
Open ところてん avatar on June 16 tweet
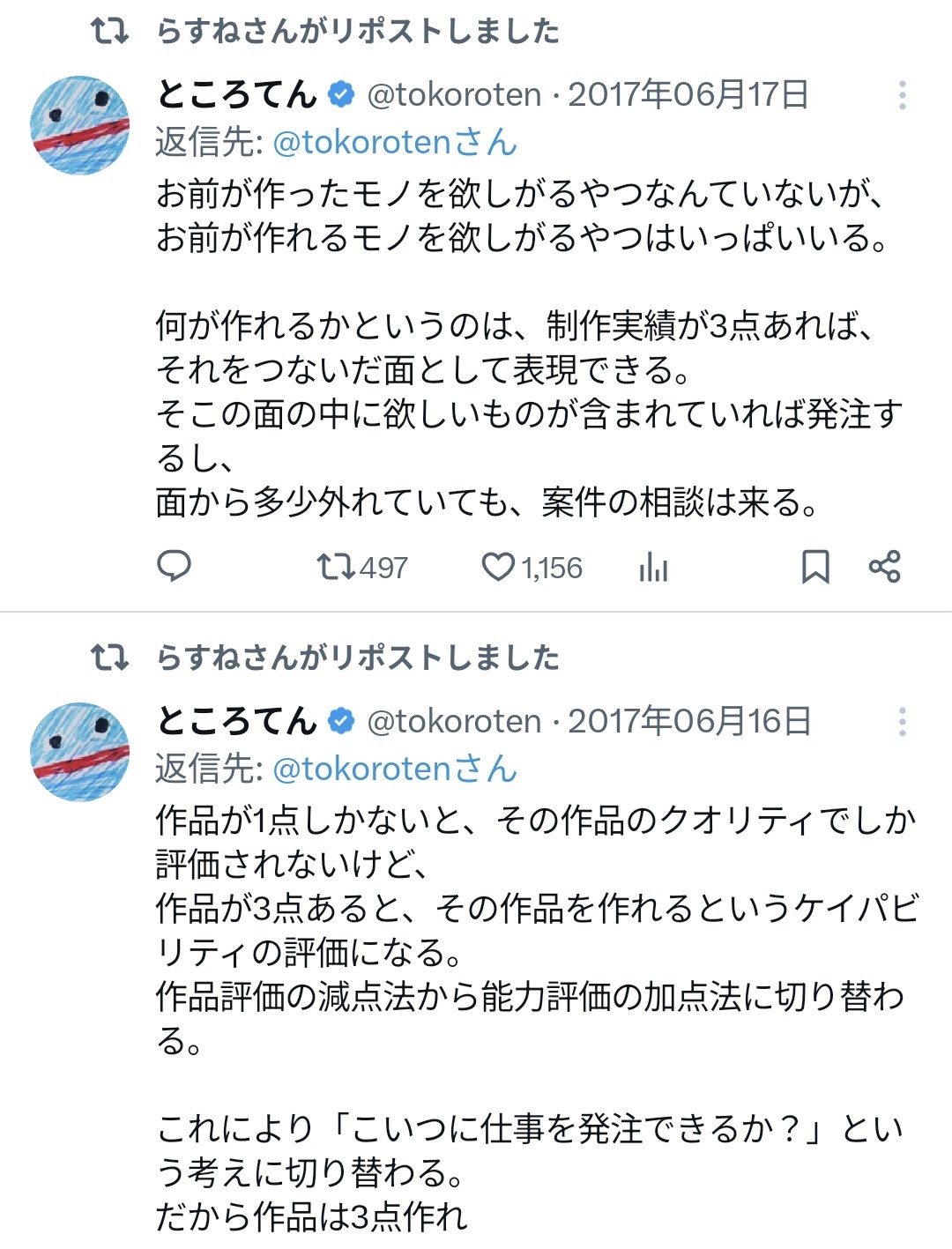click(x=80, y=751)
